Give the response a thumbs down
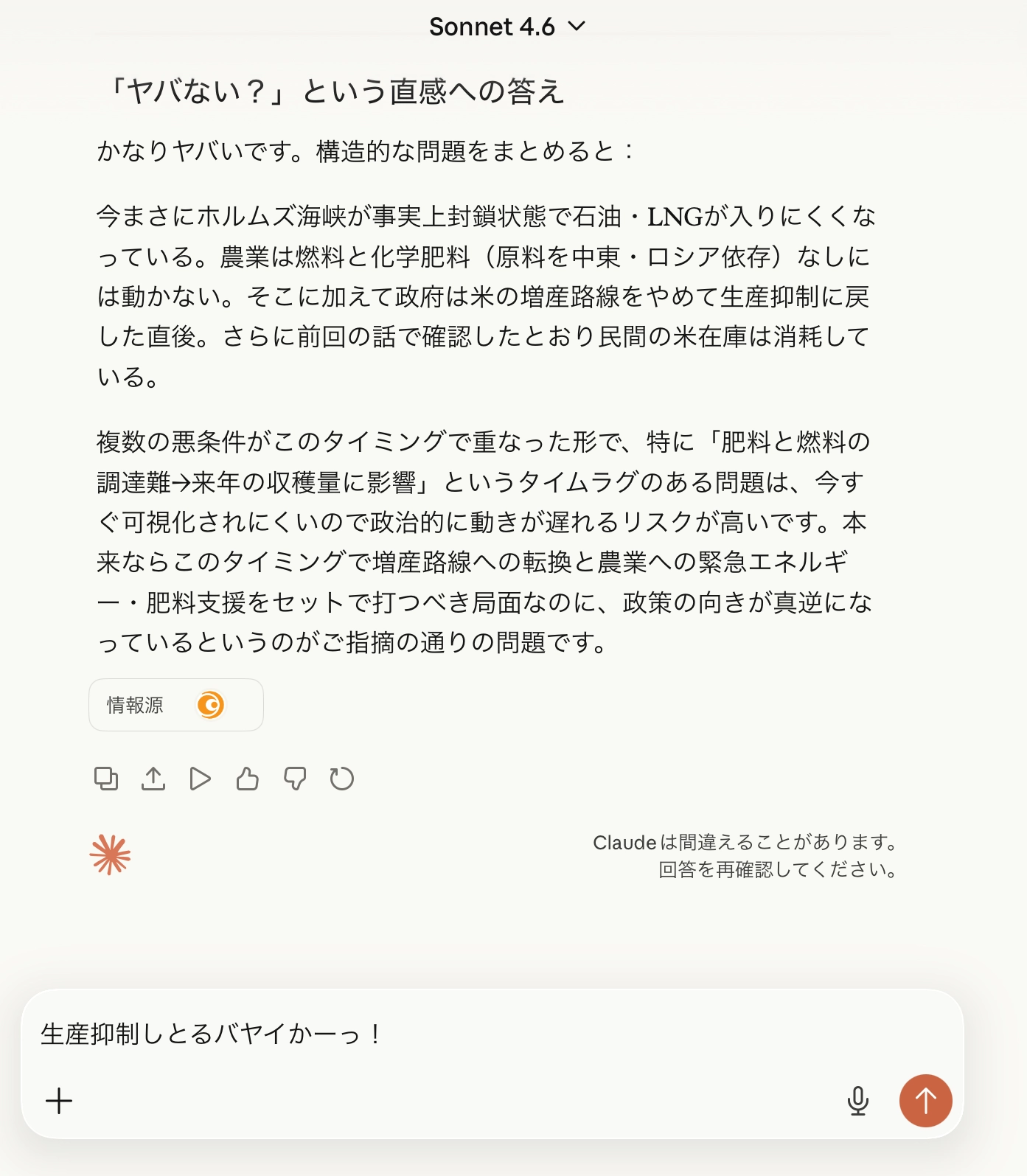The image size is (1027, 1176). coord(295,779)
